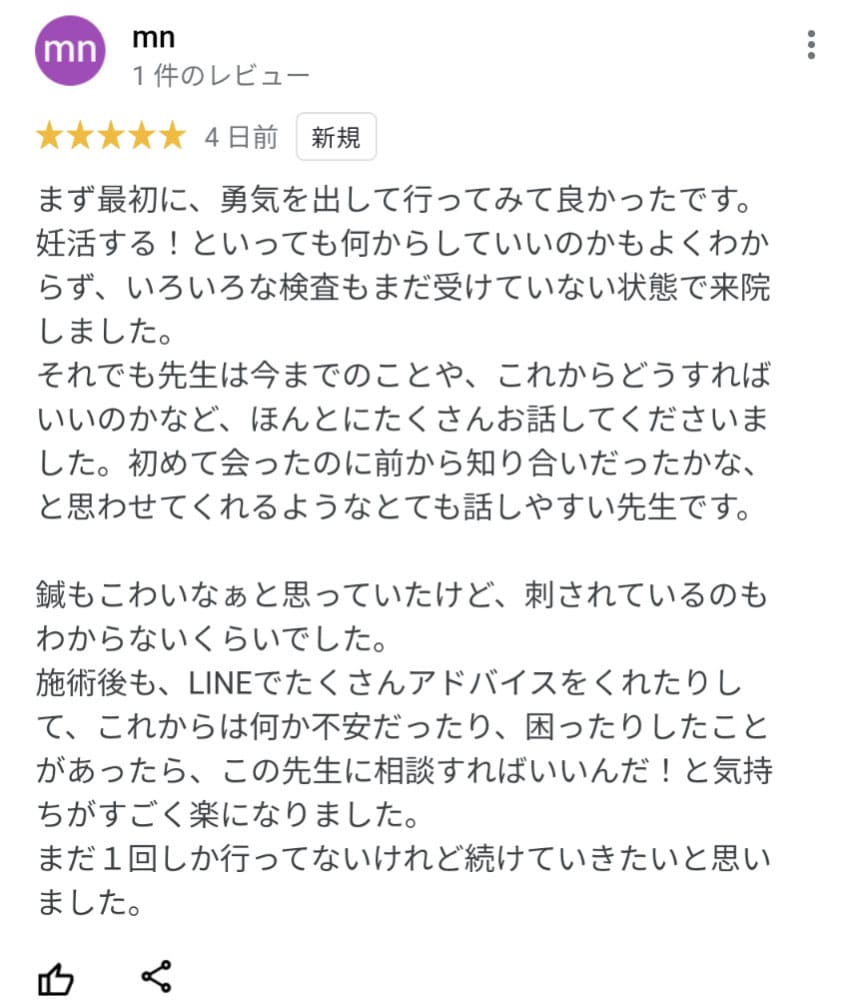Open the overflow menu on mn's review

point(811,45)
